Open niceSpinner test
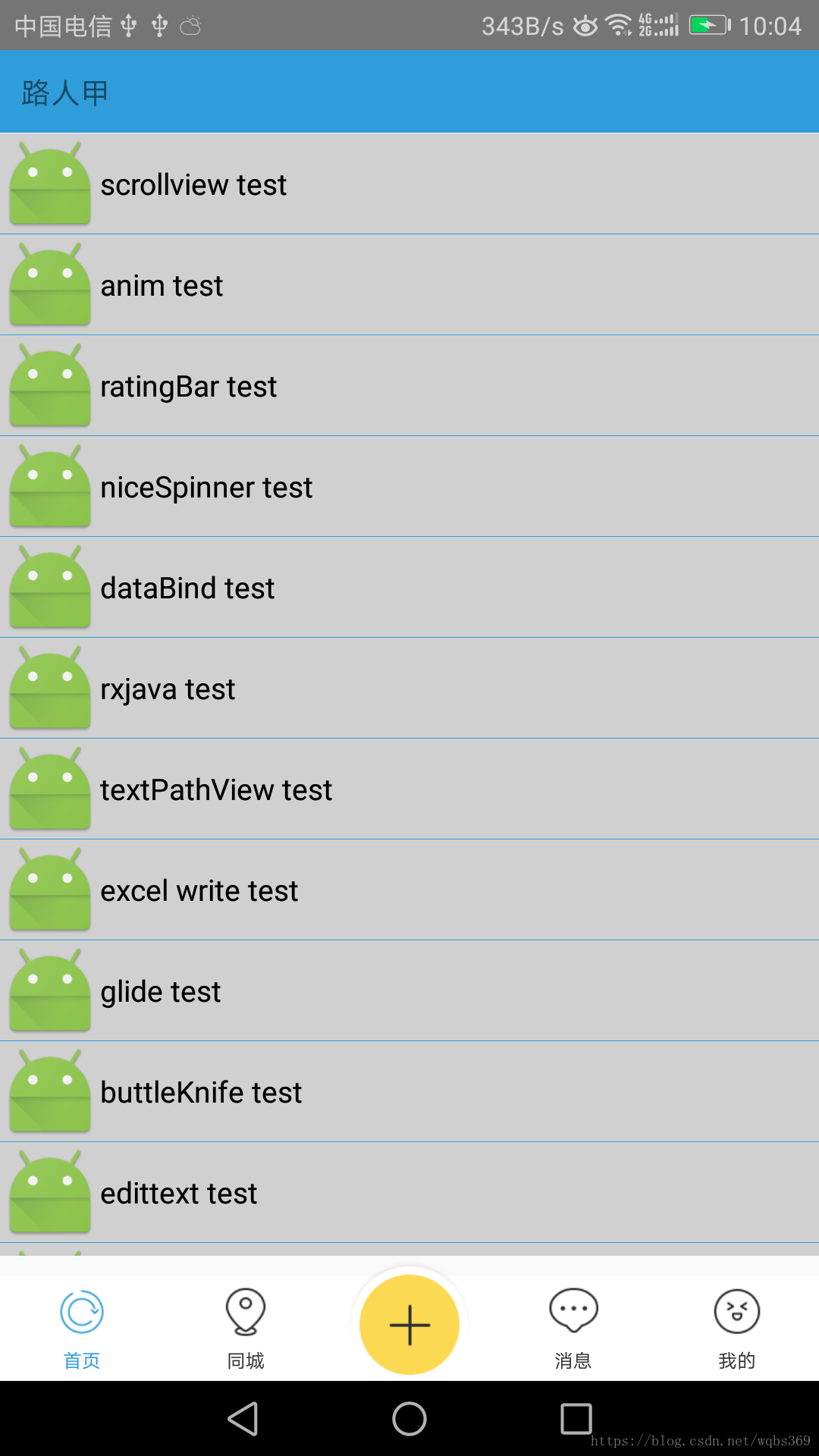819x1456 pixels. [x=409, y=486]
